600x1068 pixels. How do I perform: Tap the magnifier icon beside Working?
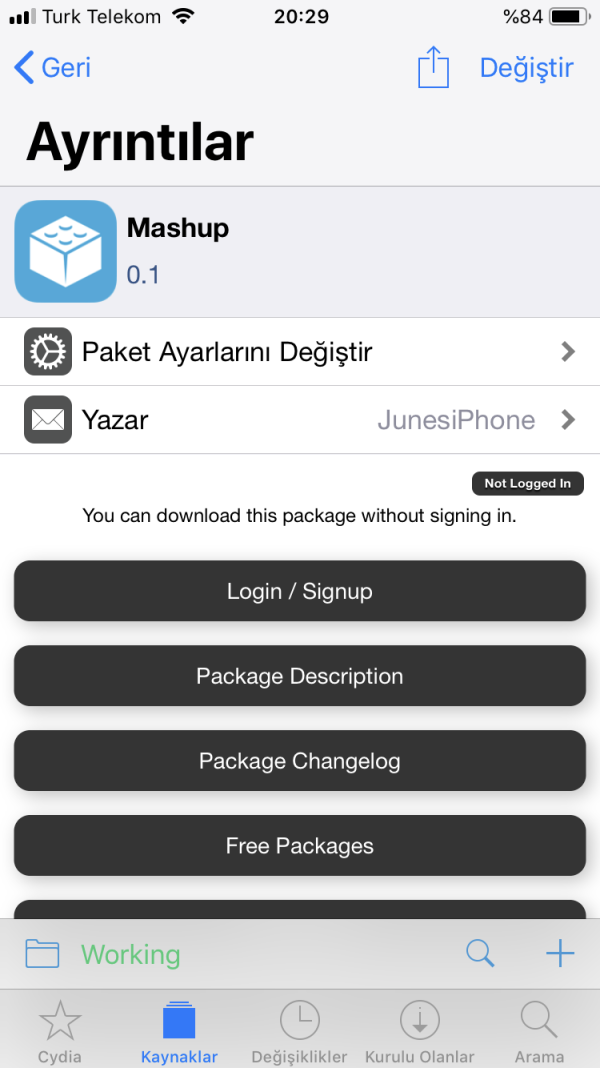pyautogui.click(x=480, y=954)
